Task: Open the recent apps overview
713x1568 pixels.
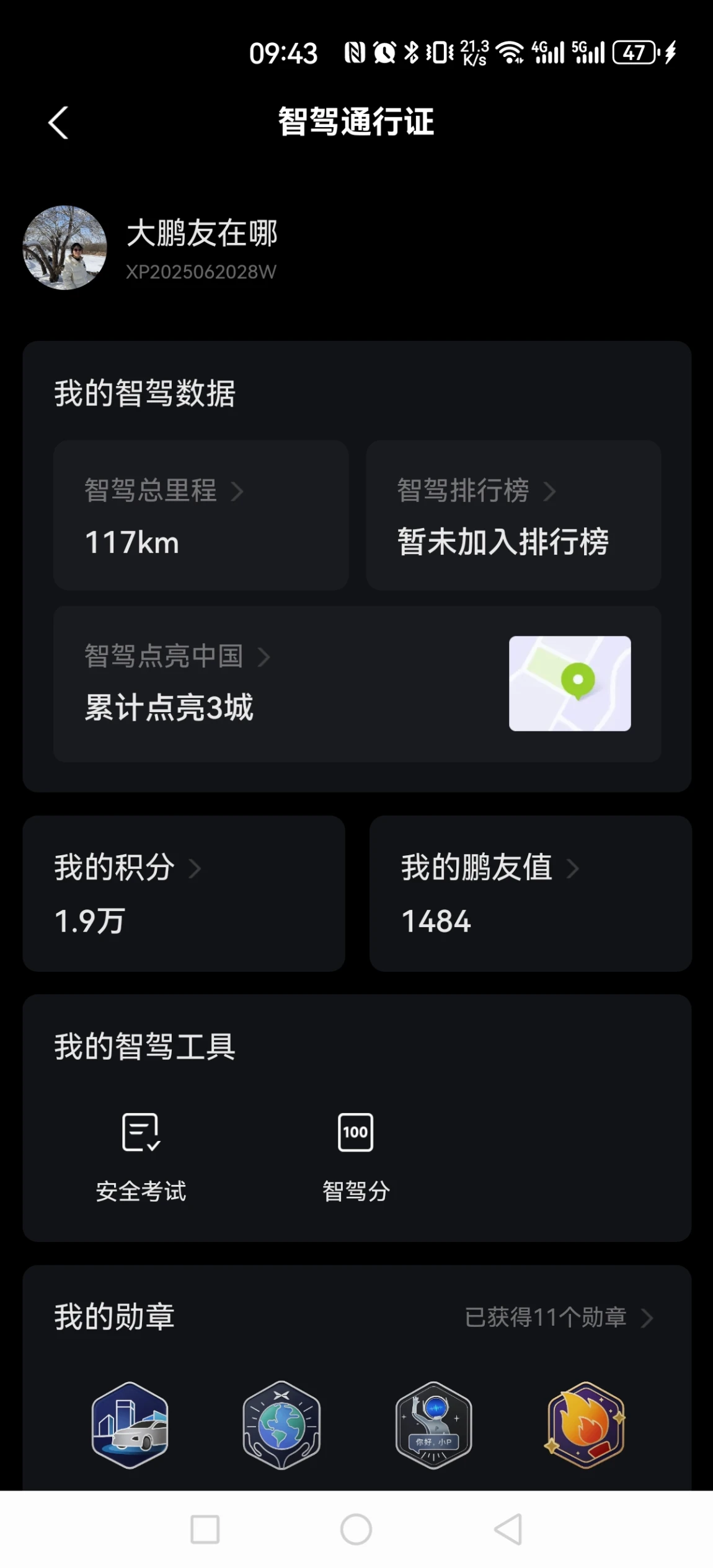Action: 205,1529
